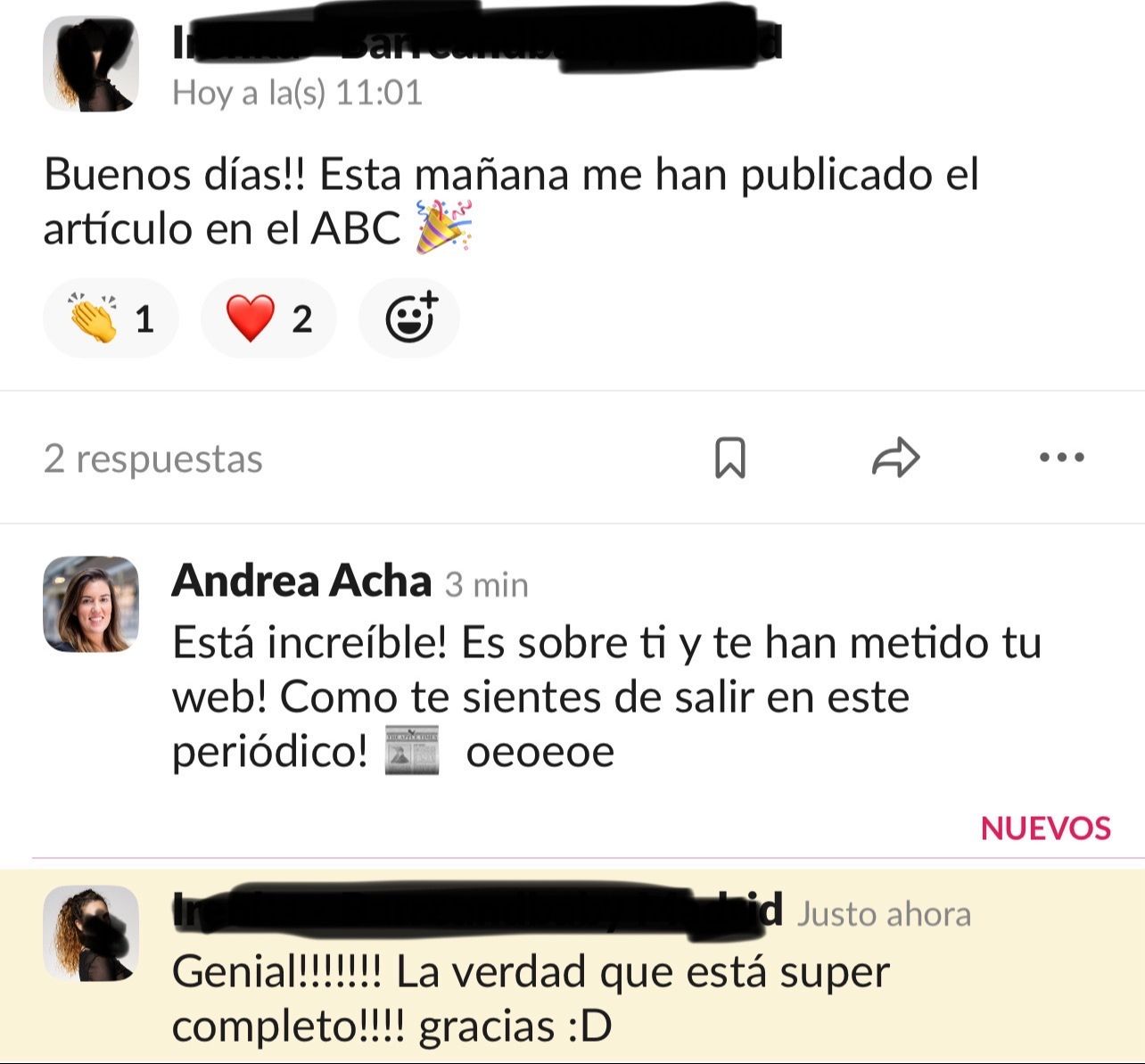
Task: Tap the red heart reaction chip
Action: (268, 318)
